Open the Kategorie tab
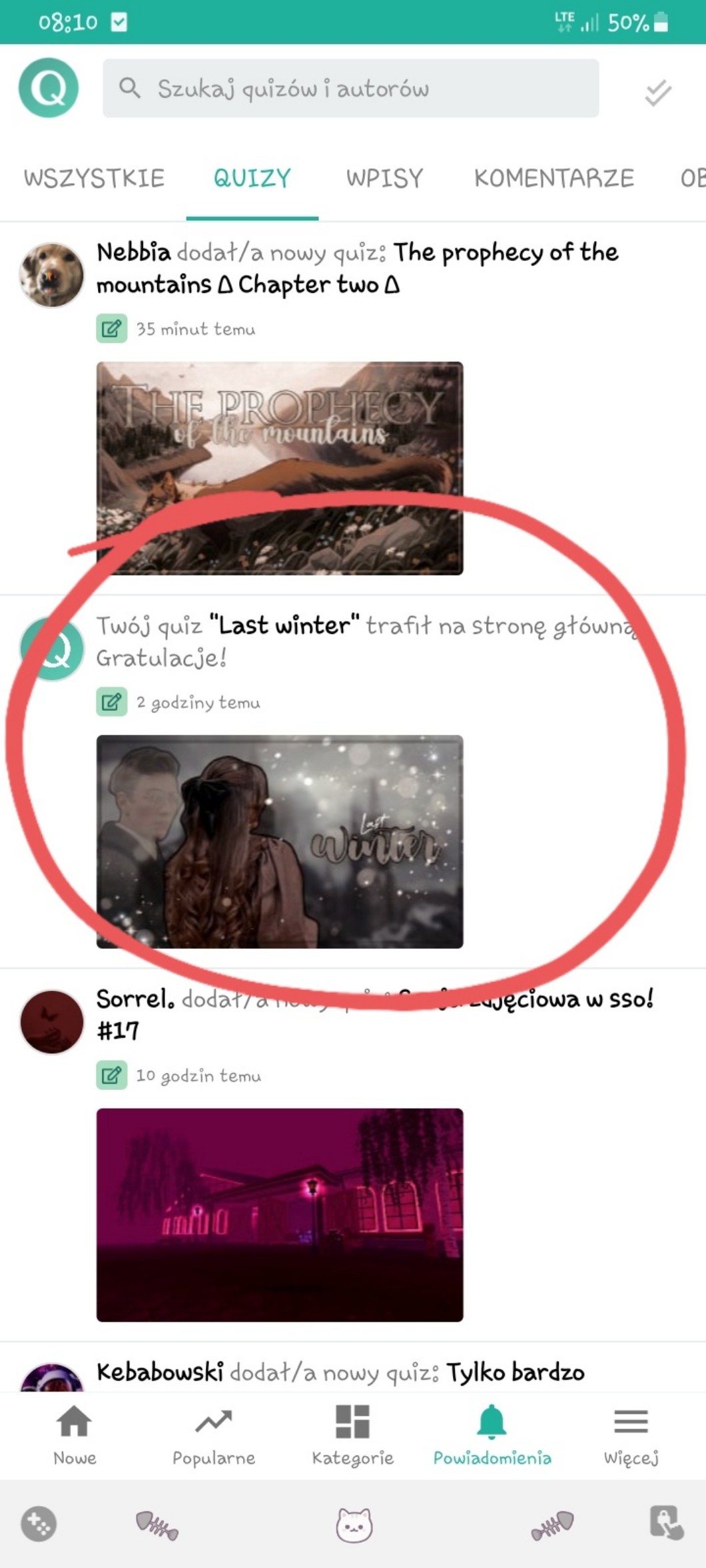 [x=352, y=1435]
